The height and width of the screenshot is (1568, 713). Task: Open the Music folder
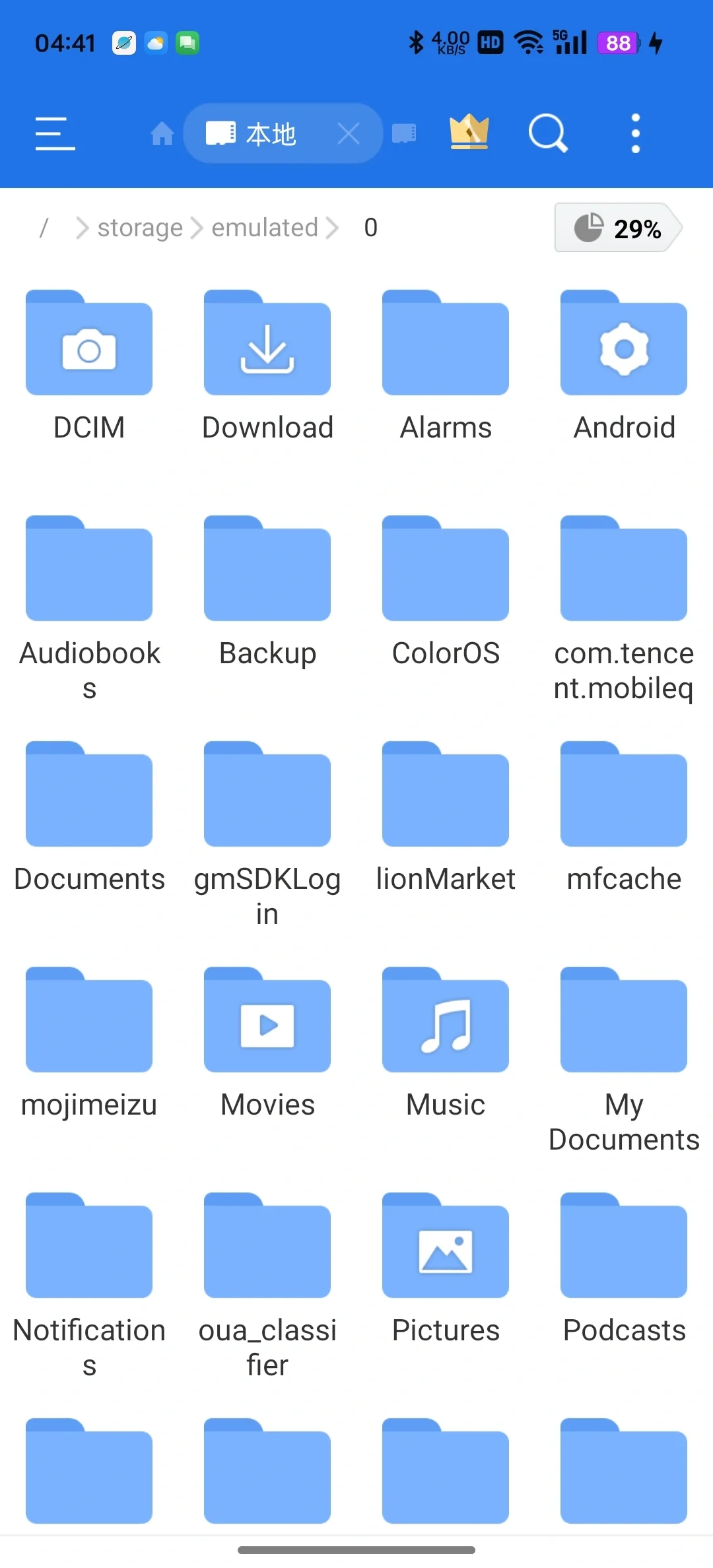[446, 1043]
